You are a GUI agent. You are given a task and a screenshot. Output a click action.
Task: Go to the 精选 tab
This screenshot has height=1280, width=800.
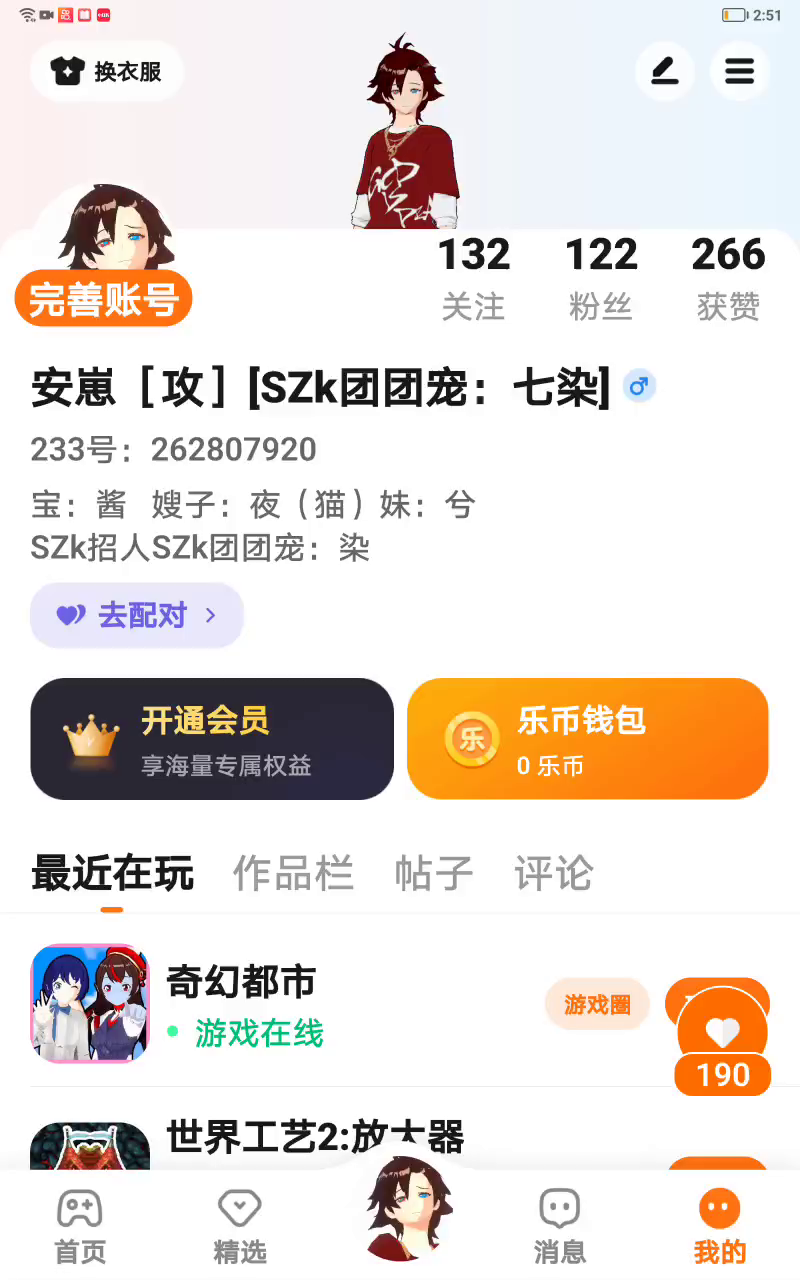[240, 1226]
